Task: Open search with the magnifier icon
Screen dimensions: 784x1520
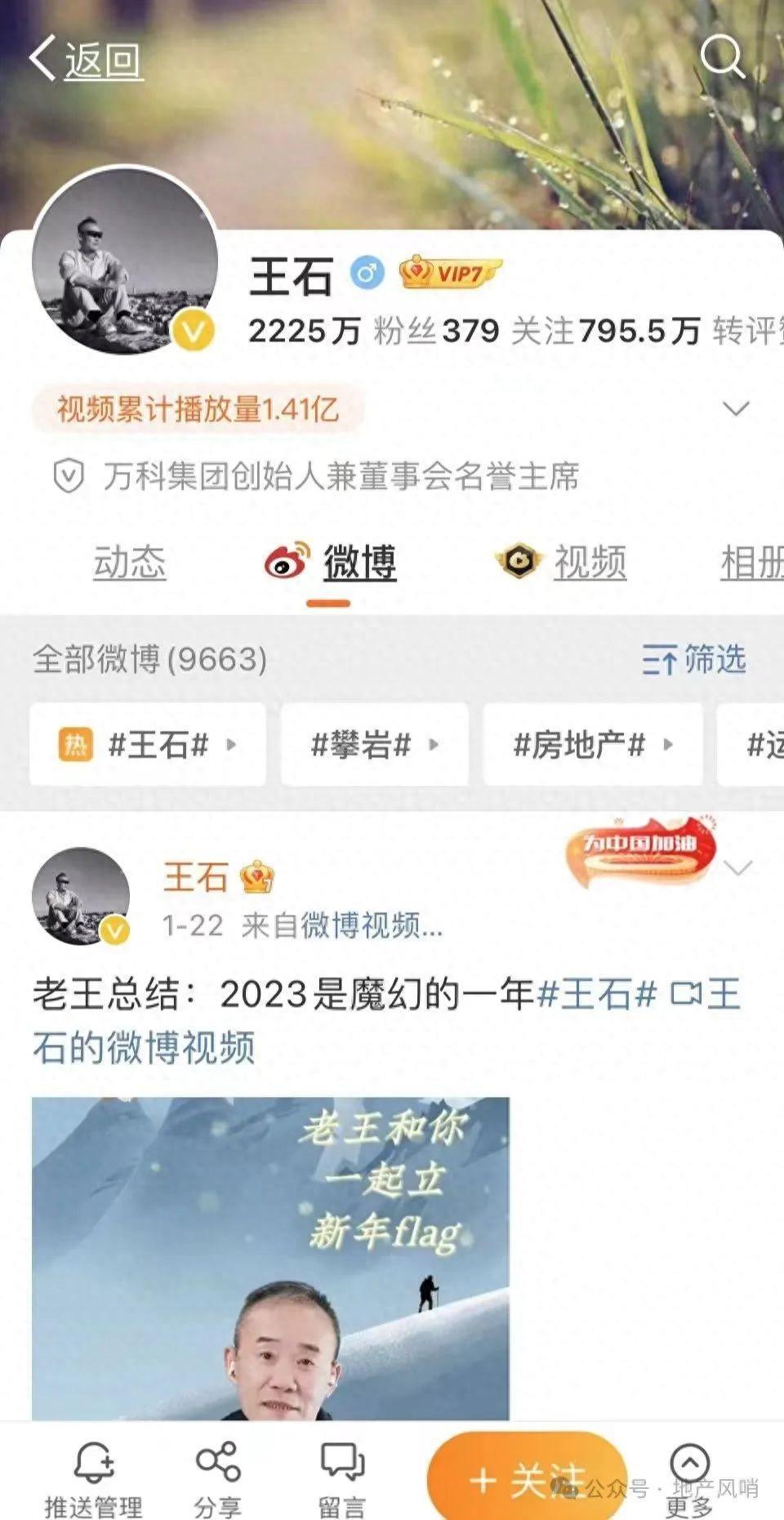Action: click(722, 56)
